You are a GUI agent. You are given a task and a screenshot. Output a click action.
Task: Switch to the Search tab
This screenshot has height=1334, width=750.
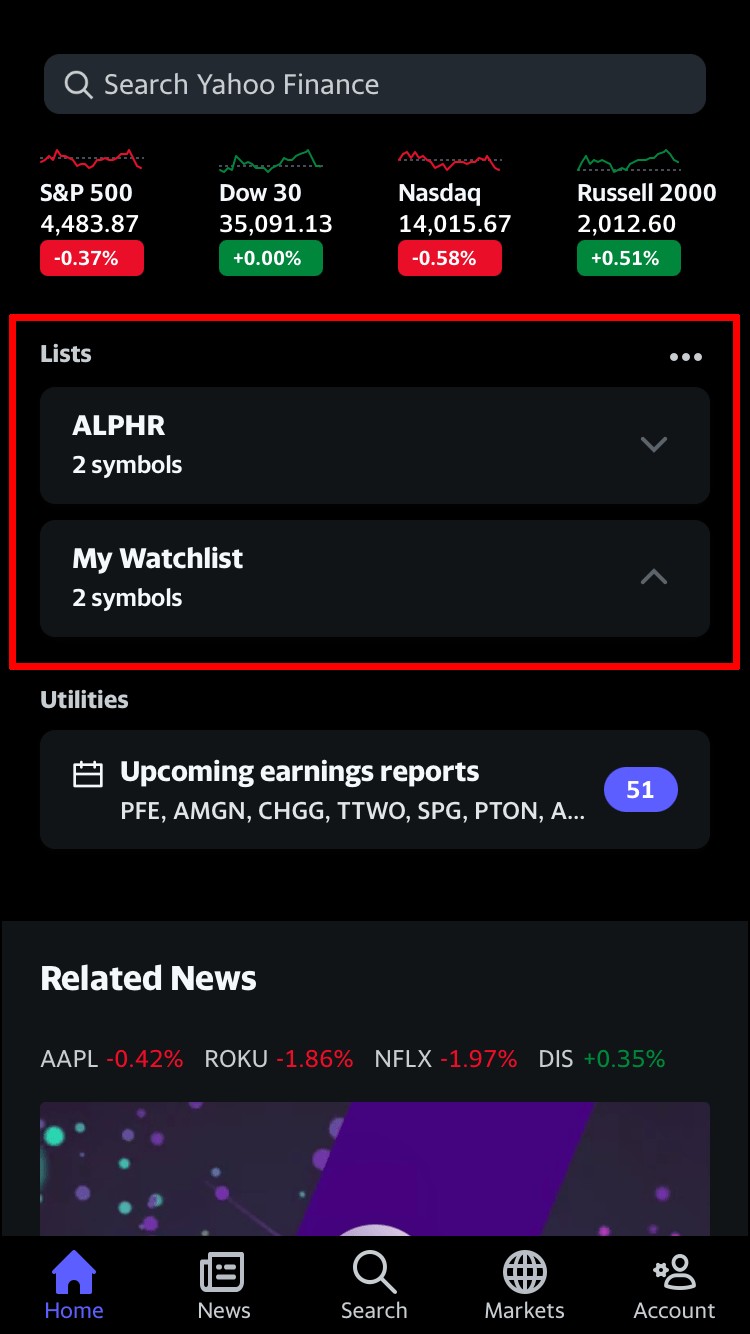[374, 1286]
